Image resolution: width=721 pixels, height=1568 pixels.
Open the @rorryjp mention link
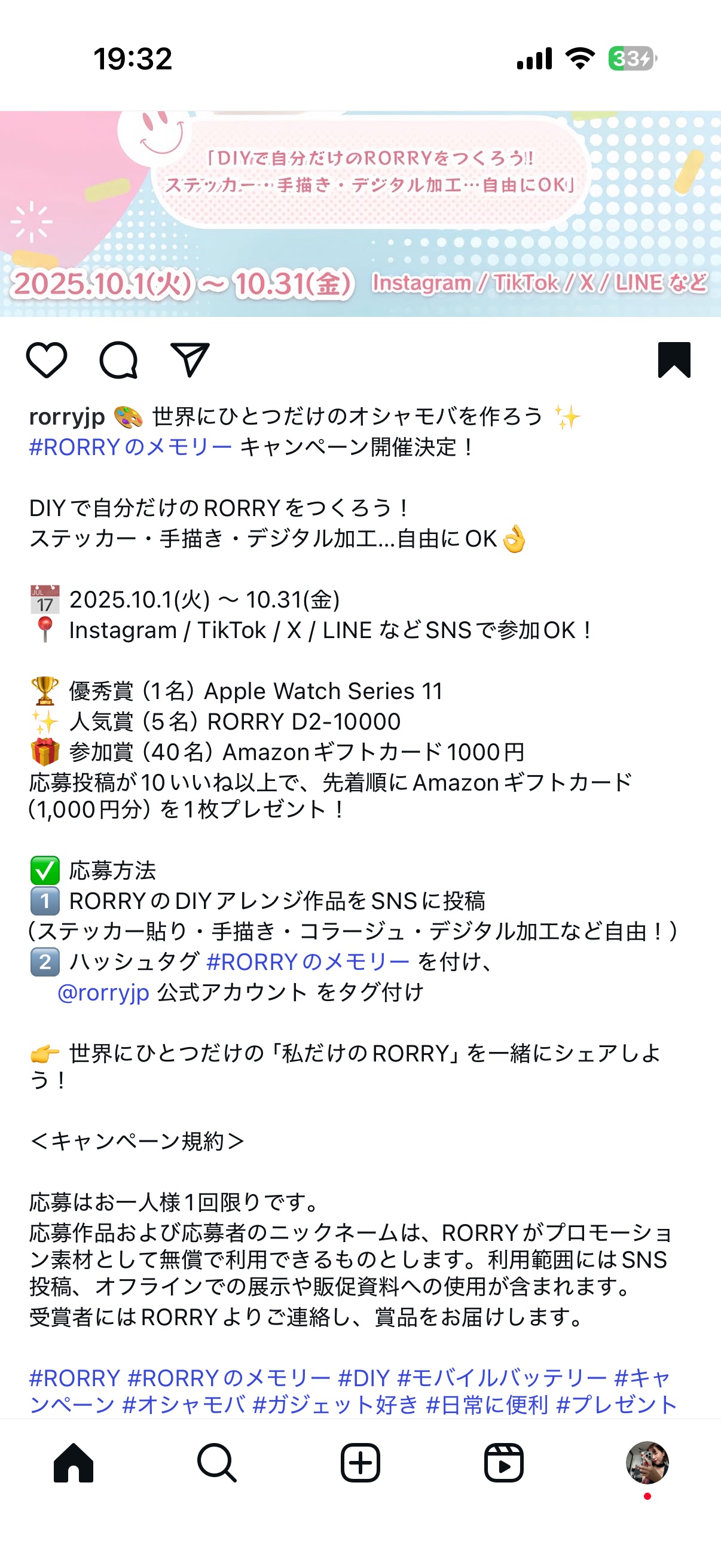point(103,992)
